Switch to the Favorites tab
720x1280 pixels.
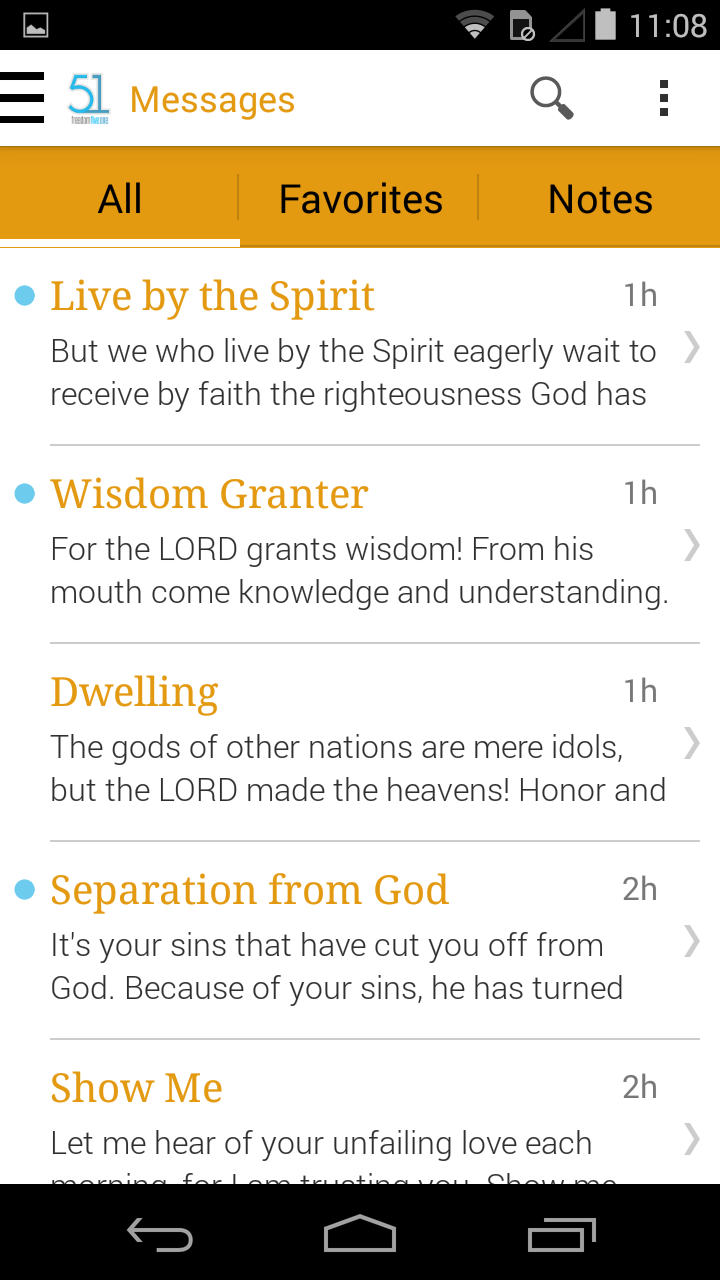point(360,199)
